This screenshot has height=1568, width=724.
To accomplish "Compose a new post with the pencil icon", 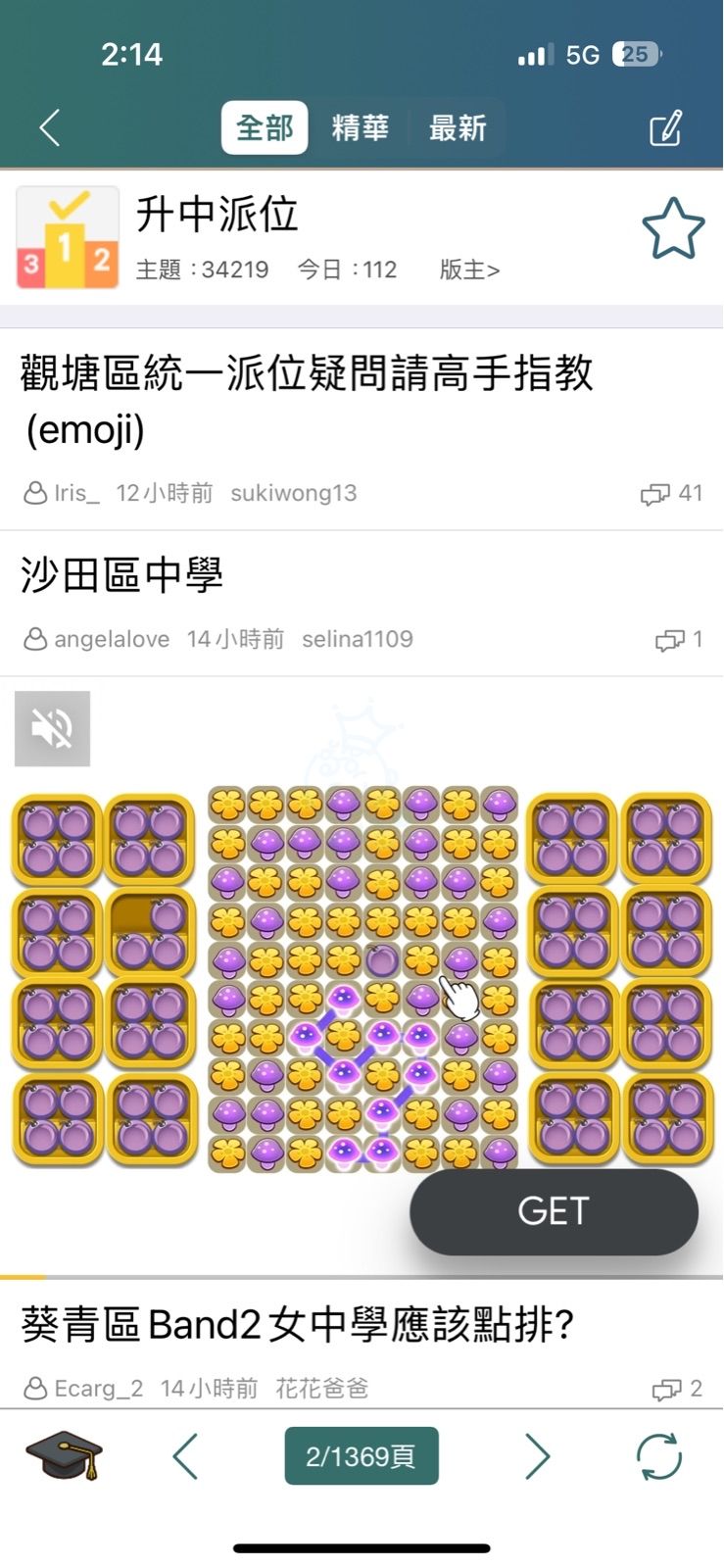I will [x=665, y=127].
